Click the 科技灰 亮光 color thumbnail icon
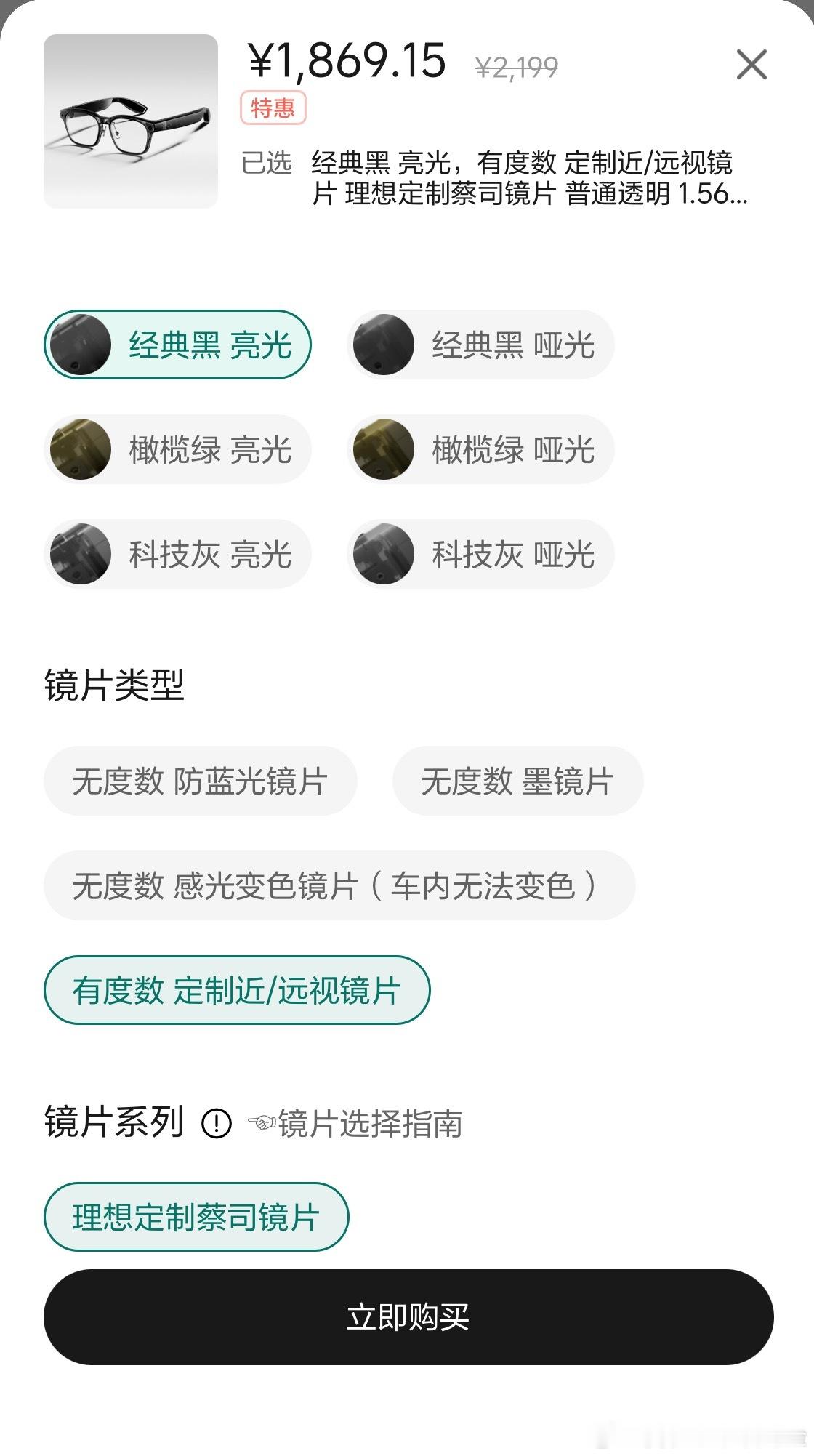The width and height of the screenshot is (814, 1456). coord(80,554)
